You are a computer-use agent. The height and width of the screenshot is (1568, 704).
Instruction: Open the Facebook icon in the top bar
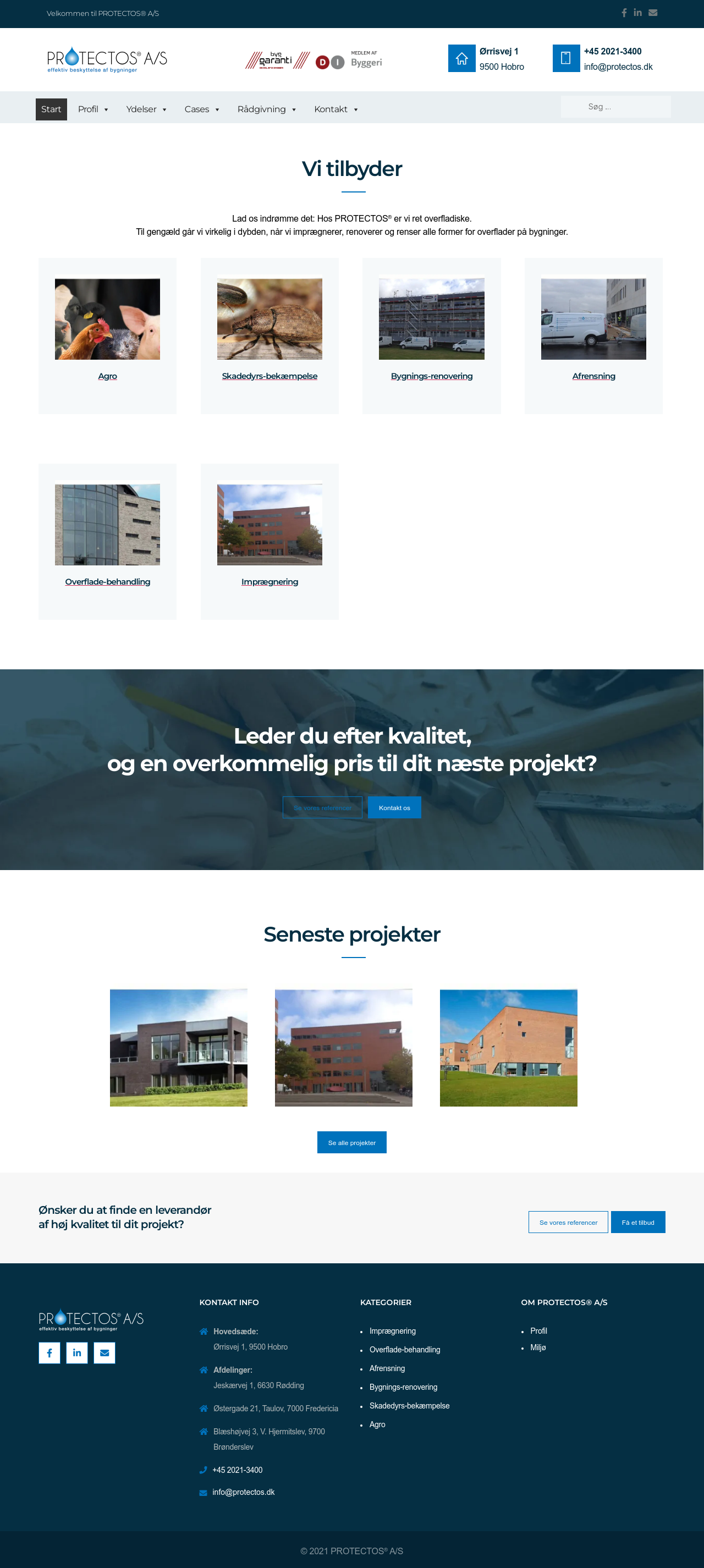pos(624,13)
